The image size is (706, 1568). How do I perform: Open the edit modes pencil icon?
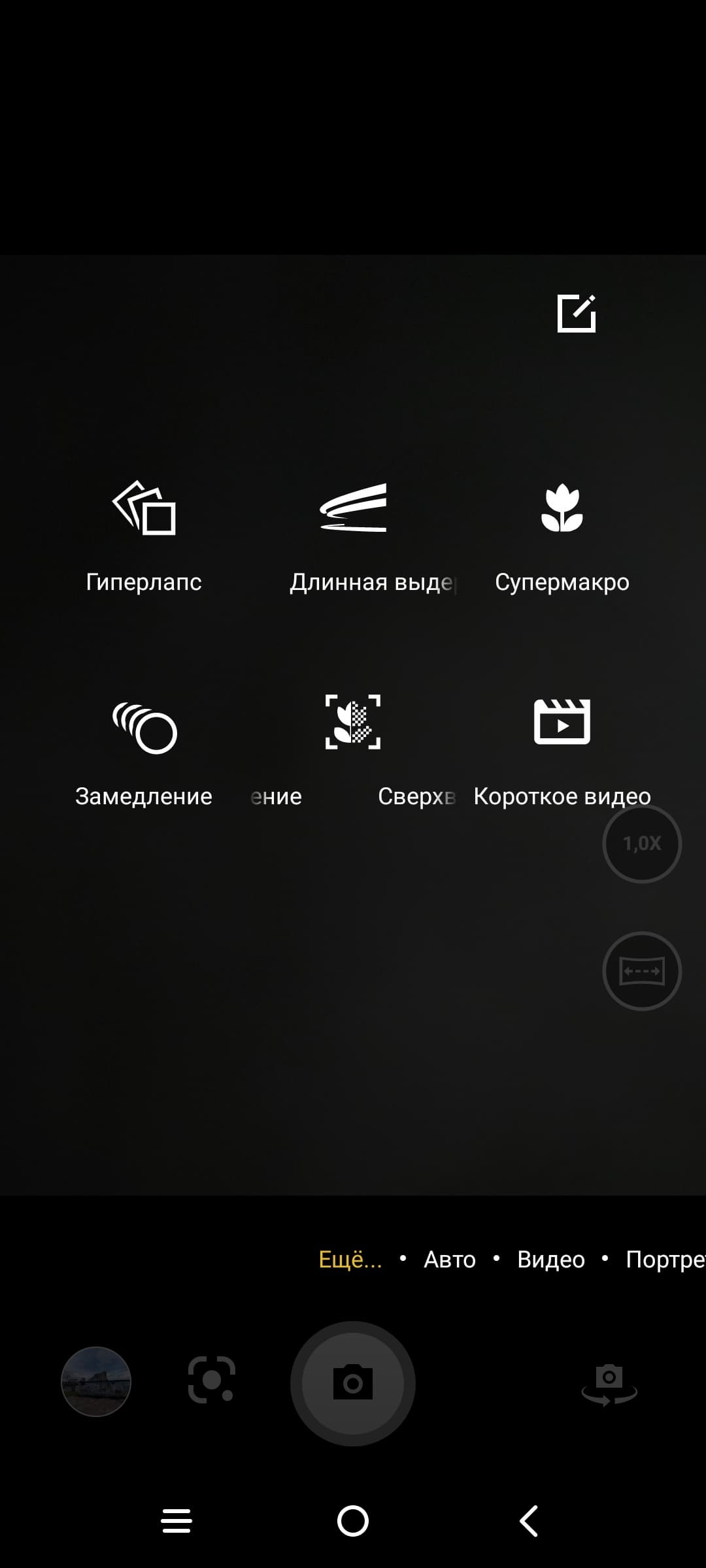[x=576, y=314]
